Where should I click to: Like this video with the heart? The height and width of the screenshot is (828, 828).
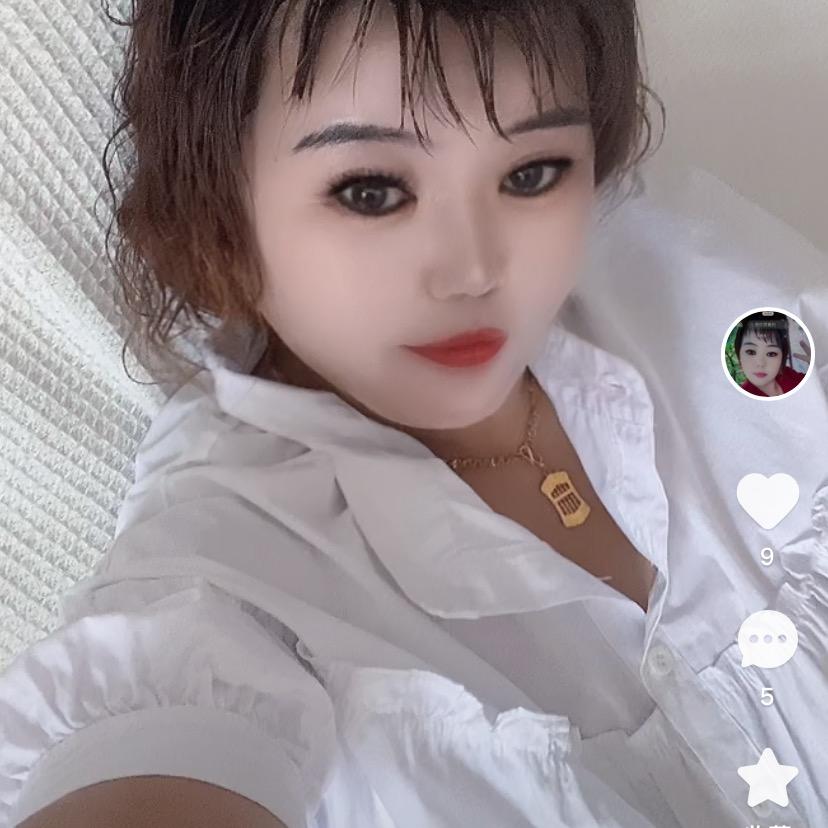click(x=767, y=499)
